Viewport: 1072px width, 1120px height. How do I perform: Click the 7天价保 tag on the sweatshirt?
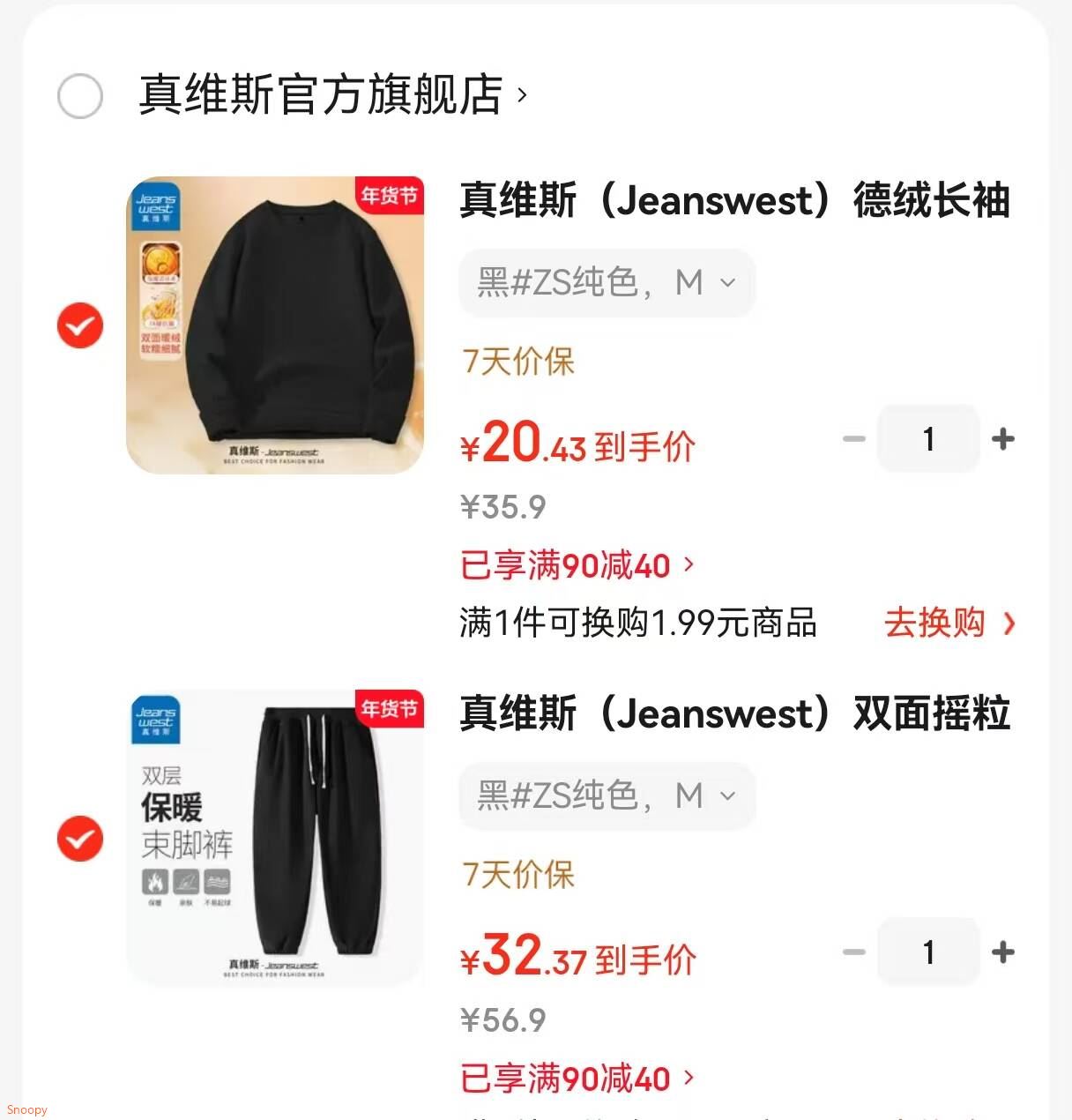pos(517,361)
